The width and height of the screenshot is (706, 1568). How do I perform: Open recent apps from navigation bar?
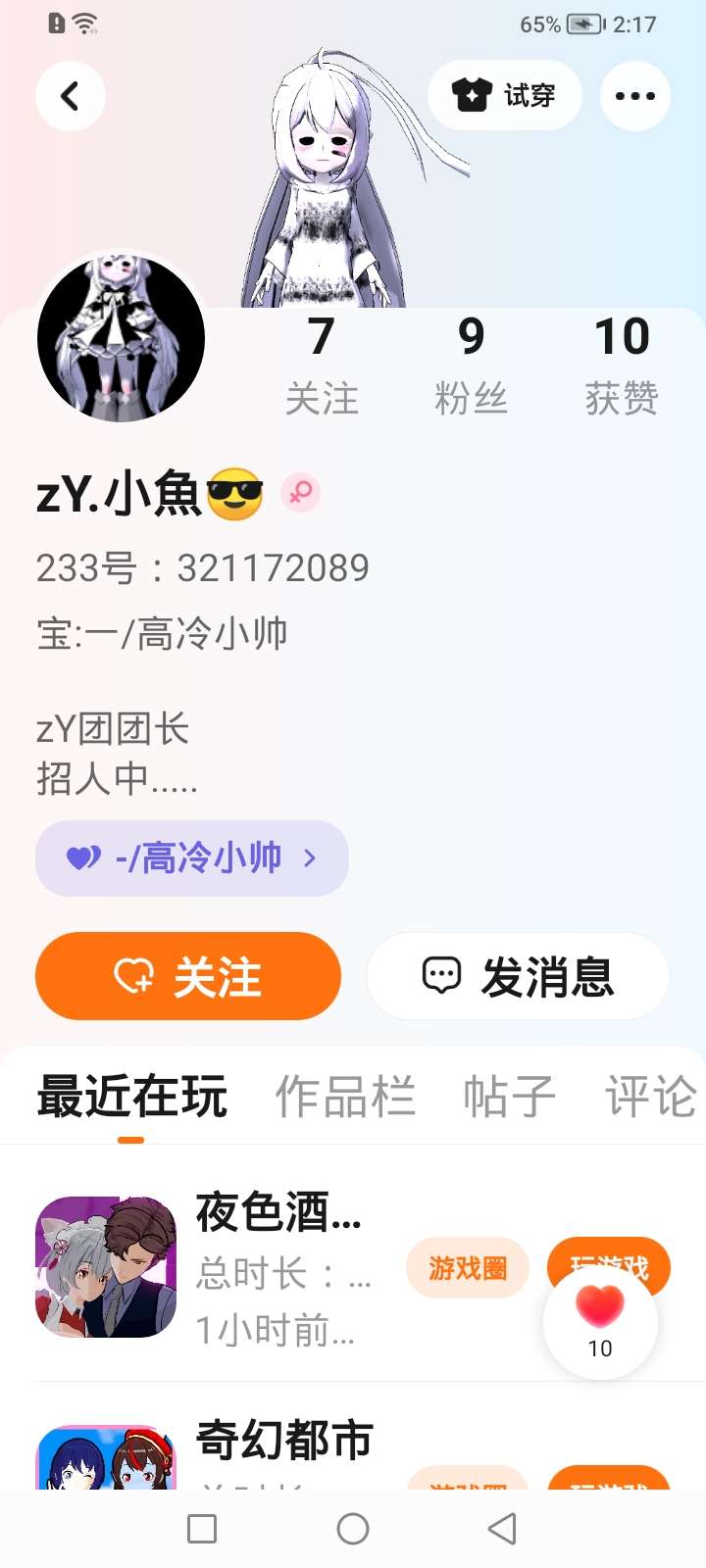202,1529
